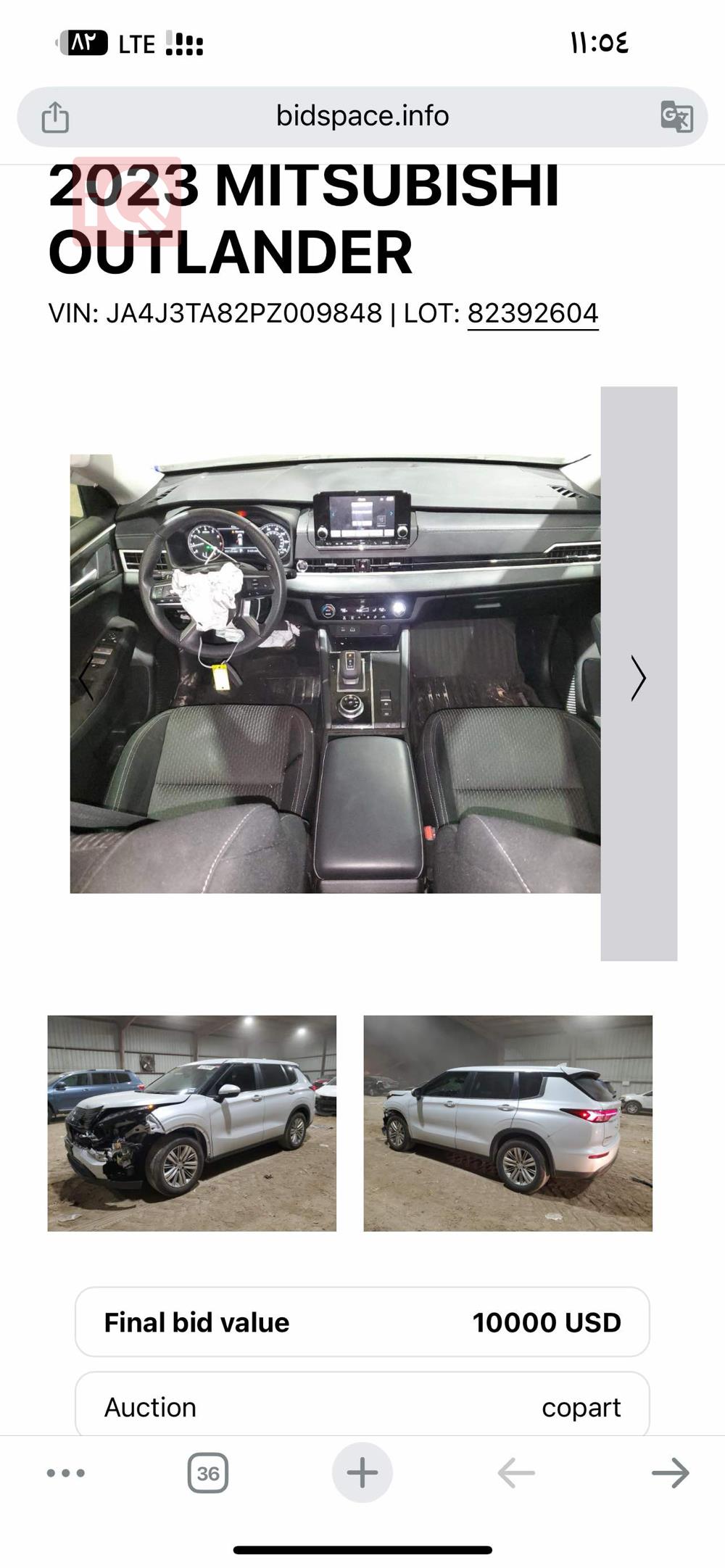
Task: Go back to the previous page
Action: [516, 1473]
